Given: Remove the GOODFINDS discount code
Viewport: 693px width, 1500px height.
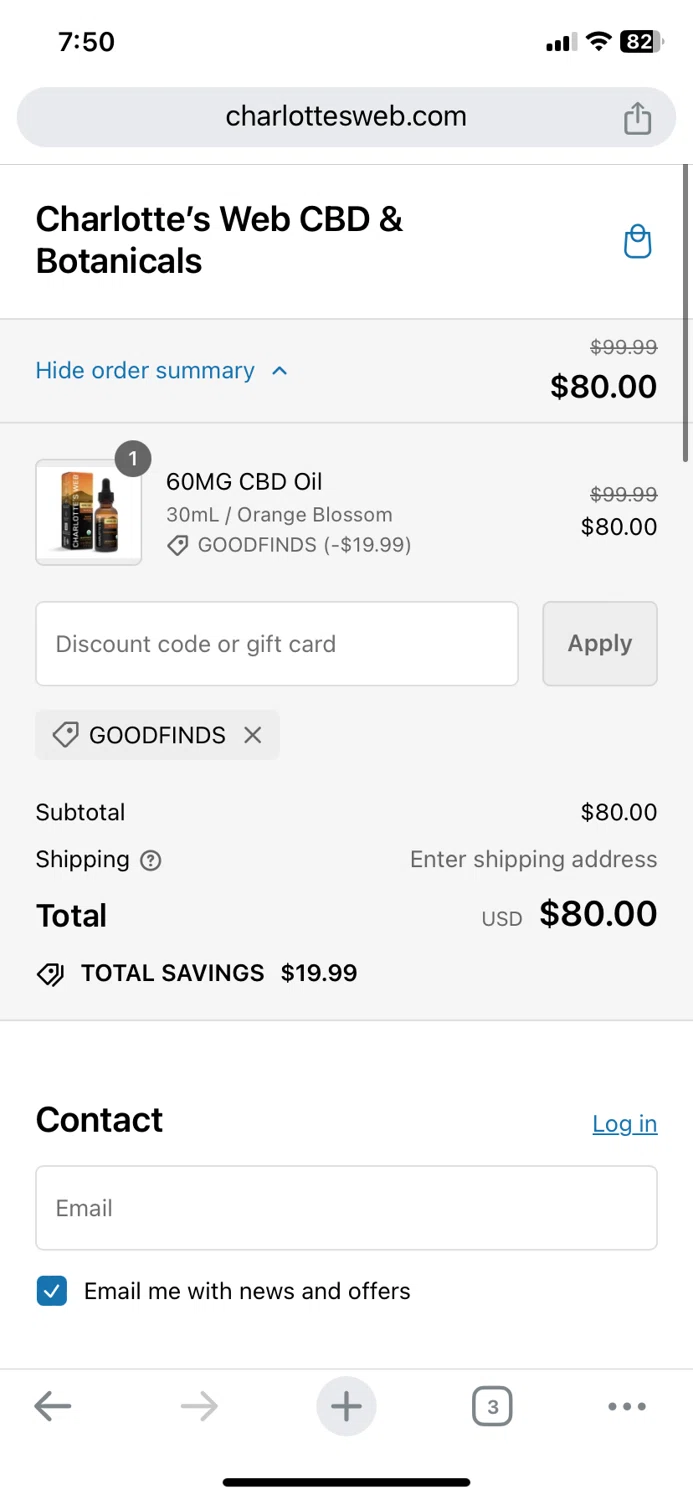Looking at the screenshot, I should (x=253, y=735).
